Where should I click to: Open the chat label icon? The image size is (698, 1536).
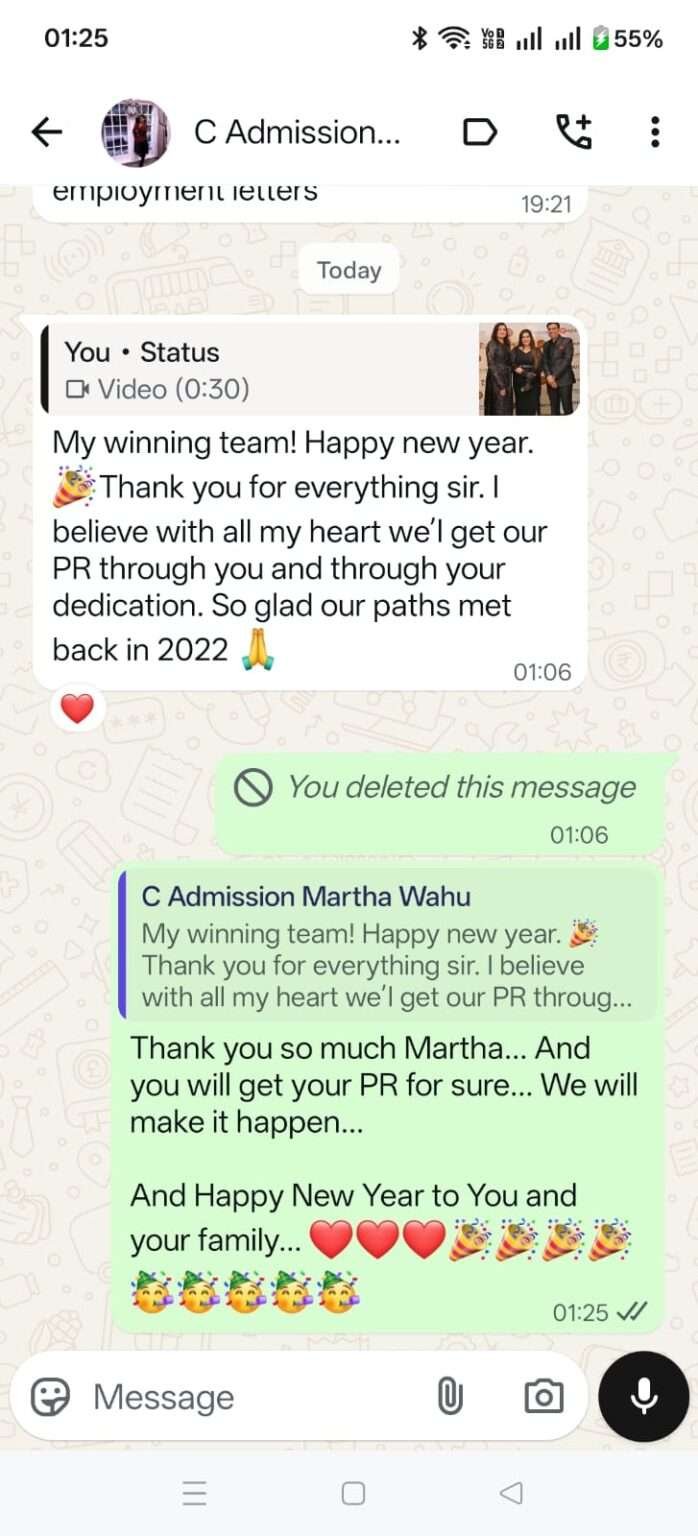[480, 132]
